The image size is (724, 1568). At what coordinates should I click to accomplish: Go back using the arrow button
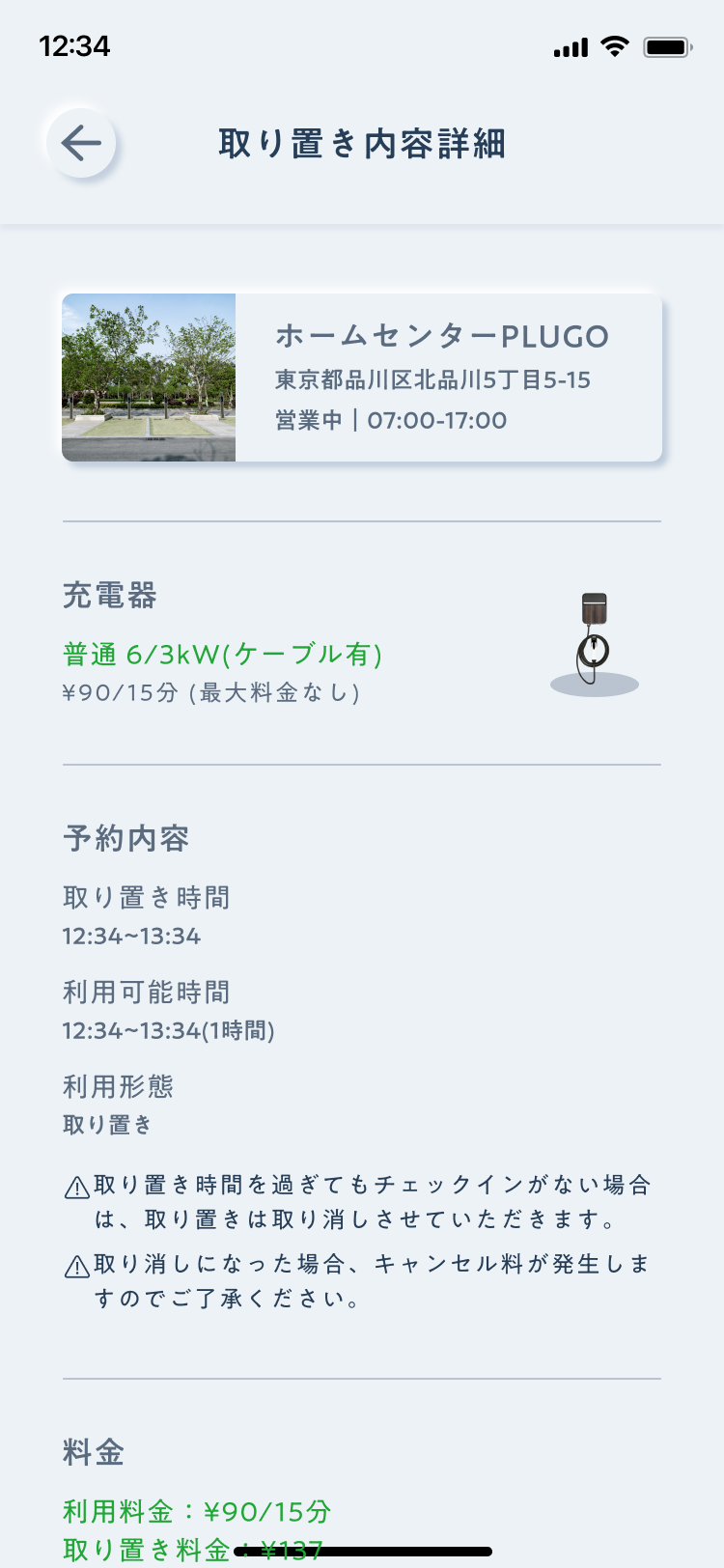(x=81, y=144)
